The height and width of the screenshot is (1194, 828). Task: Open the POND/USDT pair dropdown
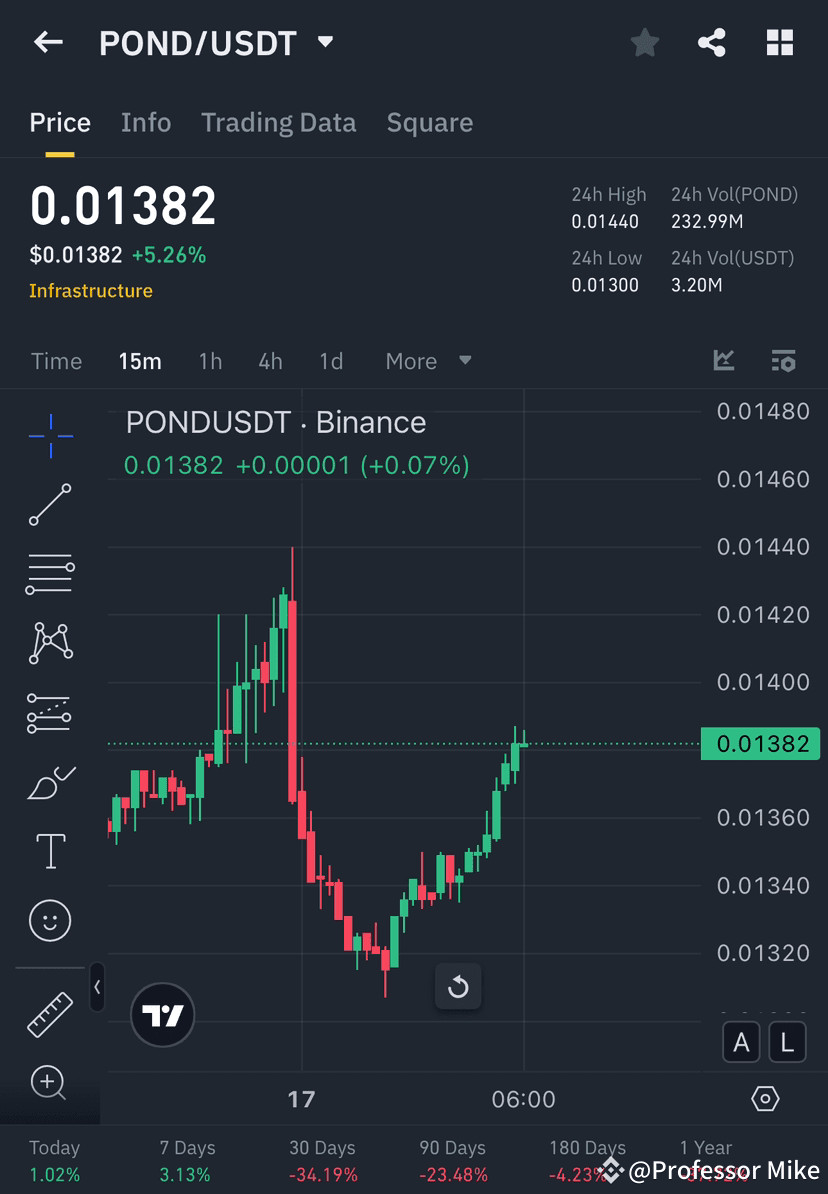coord(325,42)
